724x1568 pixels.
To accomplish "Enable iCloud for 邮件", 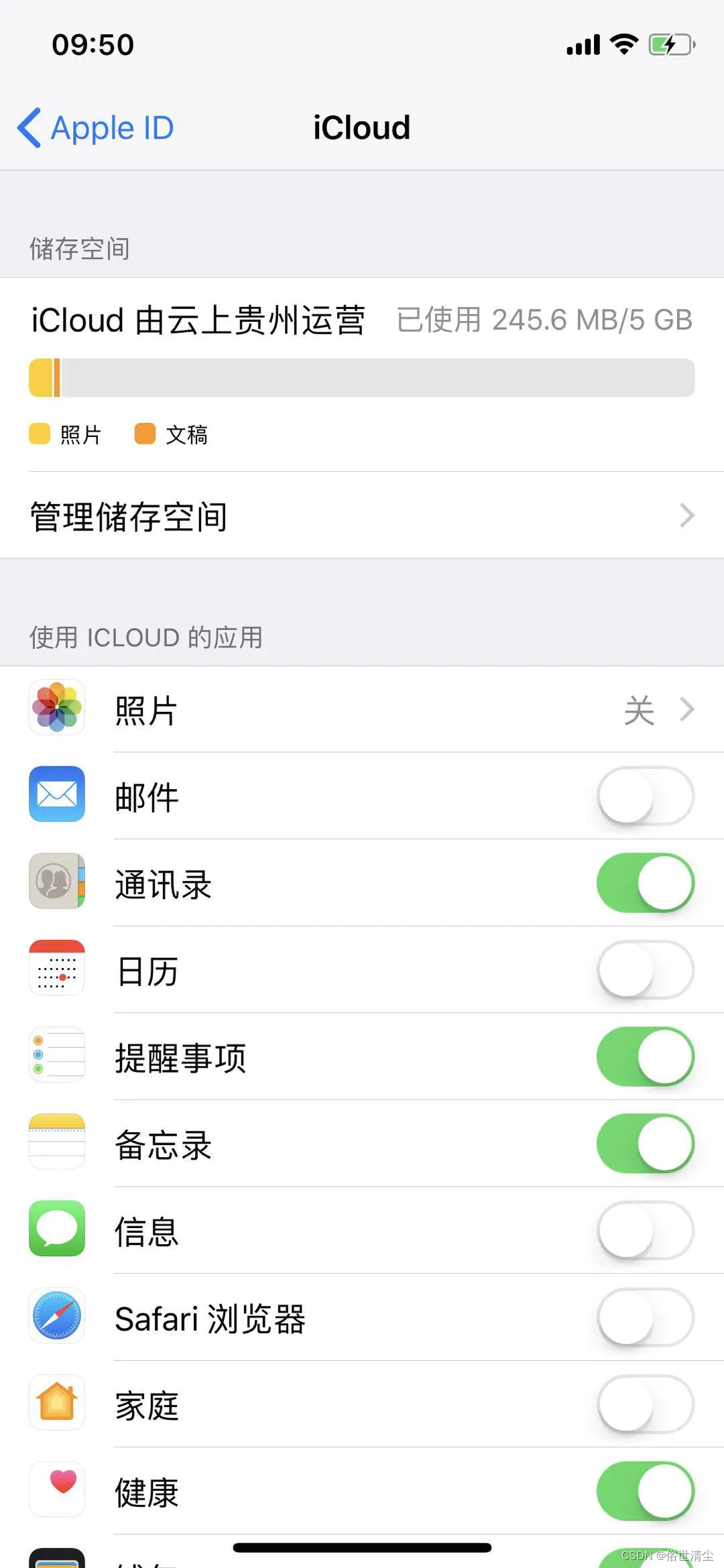I will coord(645,796).
